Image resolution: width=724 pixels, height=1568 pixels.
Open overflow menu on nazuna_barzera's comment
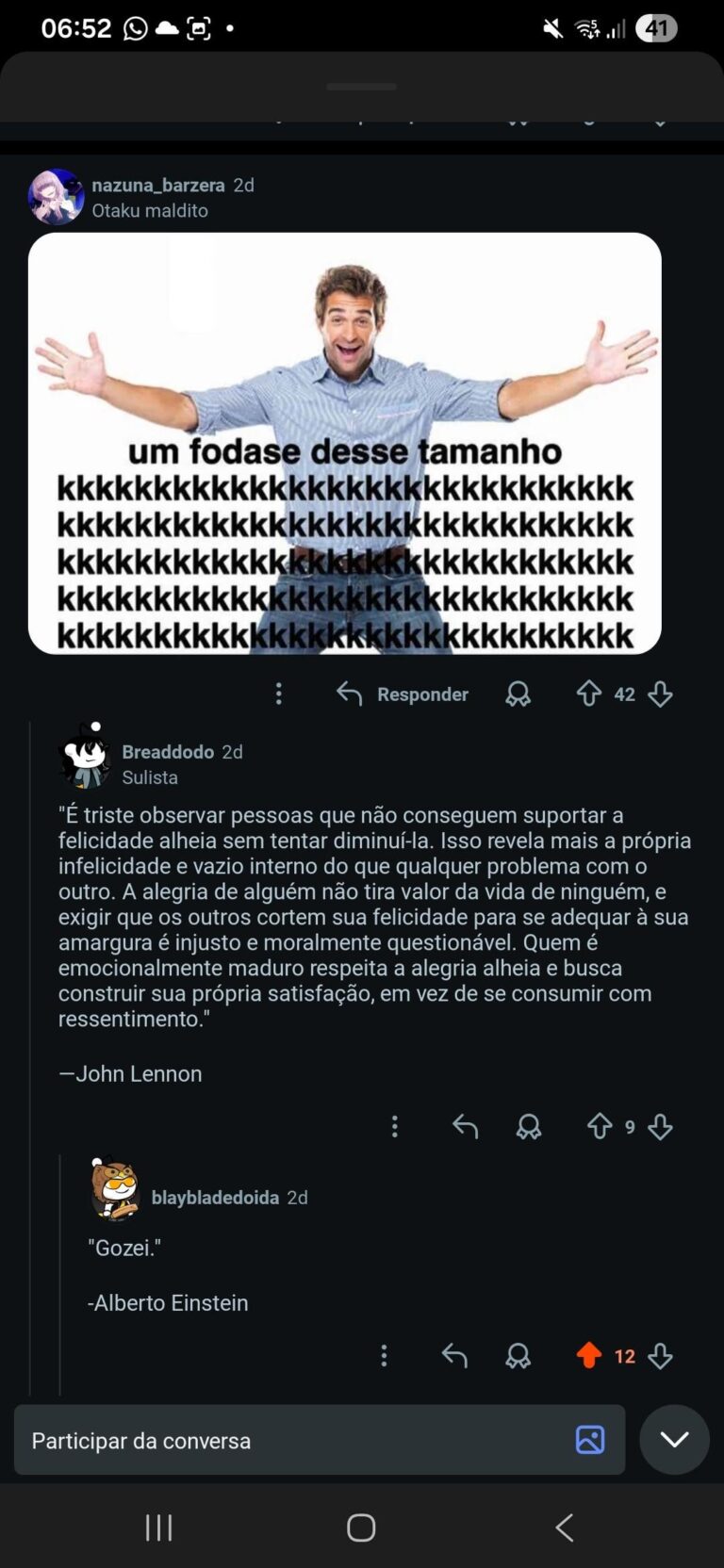[278, 694]
